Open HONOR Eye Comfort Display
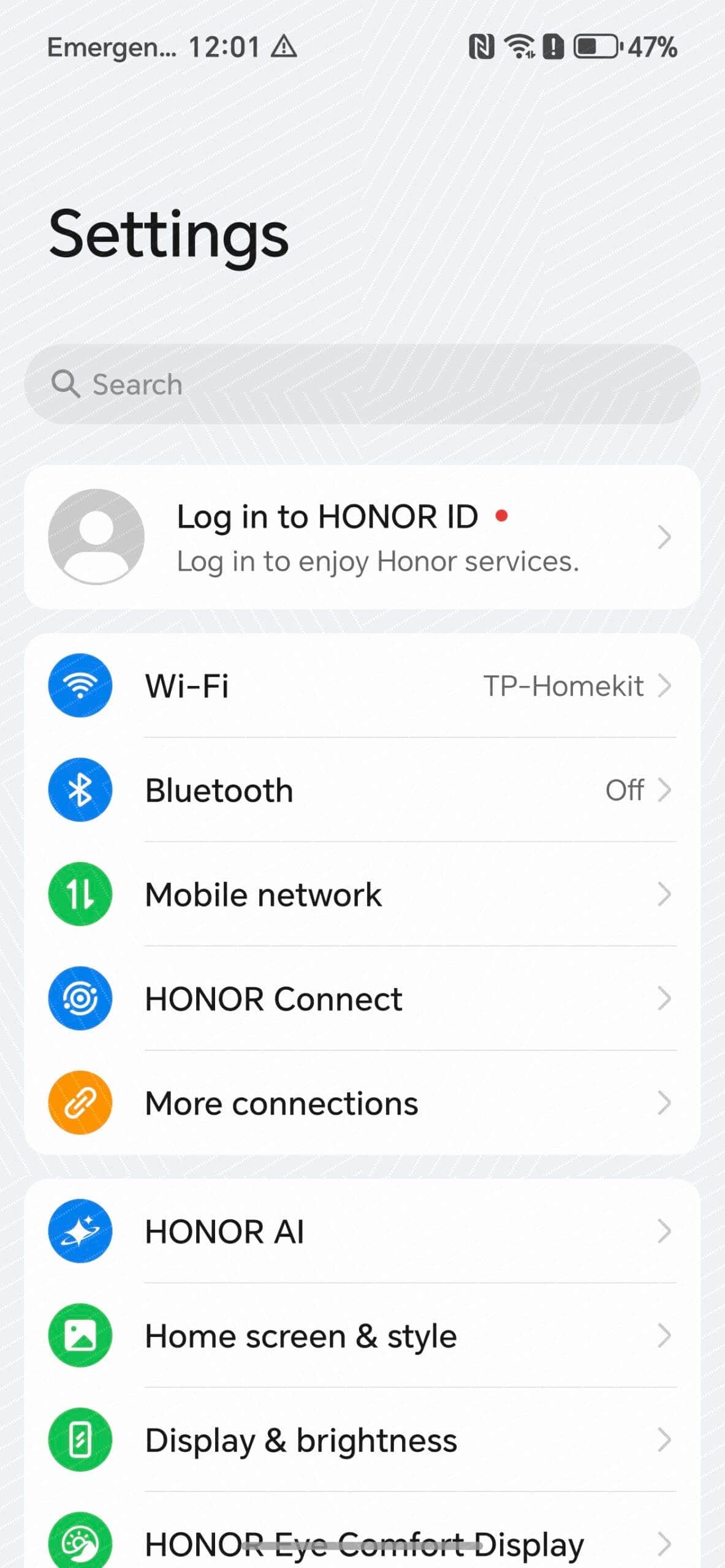Viewport: 725px width, 1568px height. (x=362, y=1530)
